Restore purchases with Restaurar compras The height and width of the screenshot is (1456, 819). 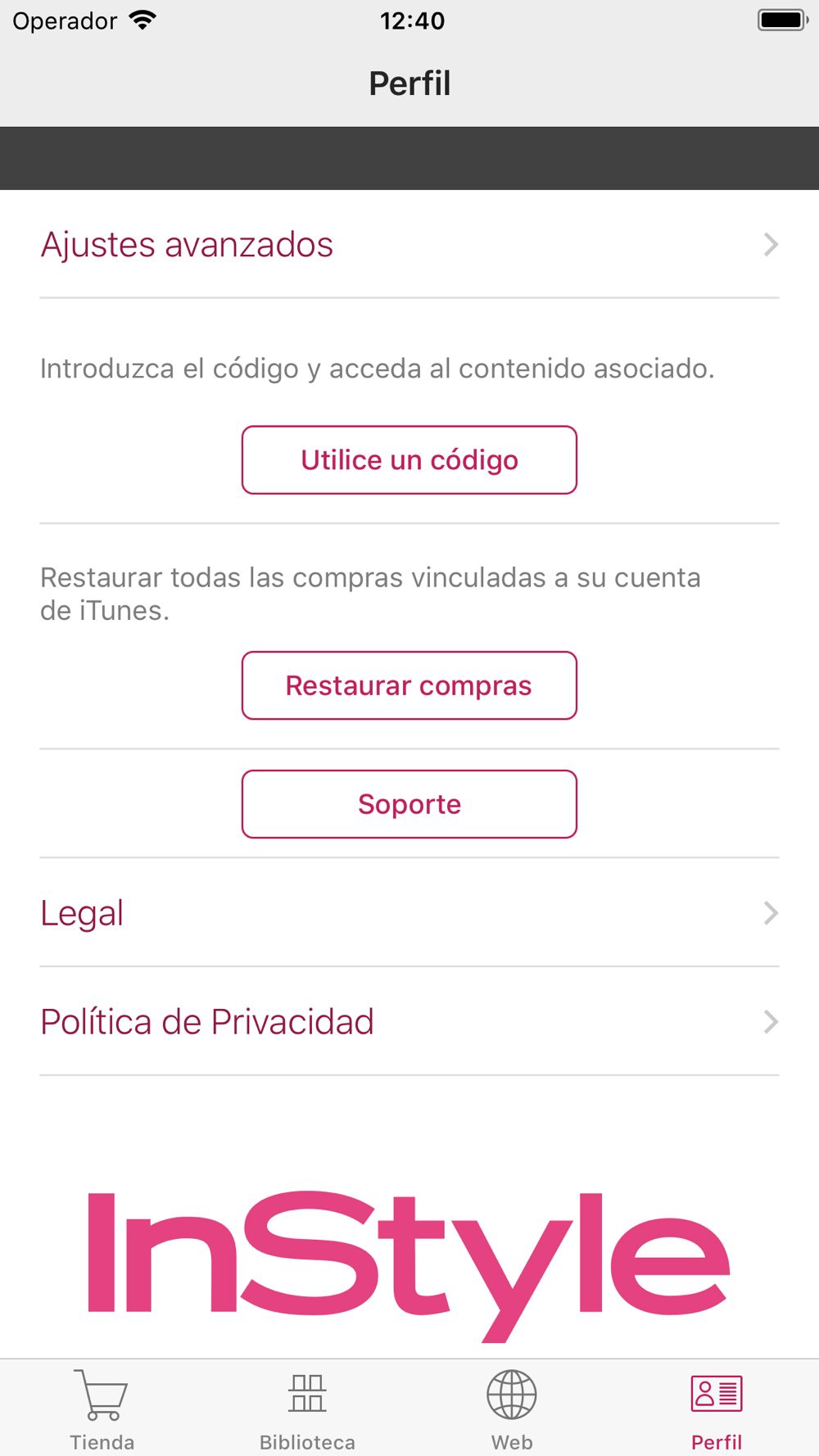point(409,685)
